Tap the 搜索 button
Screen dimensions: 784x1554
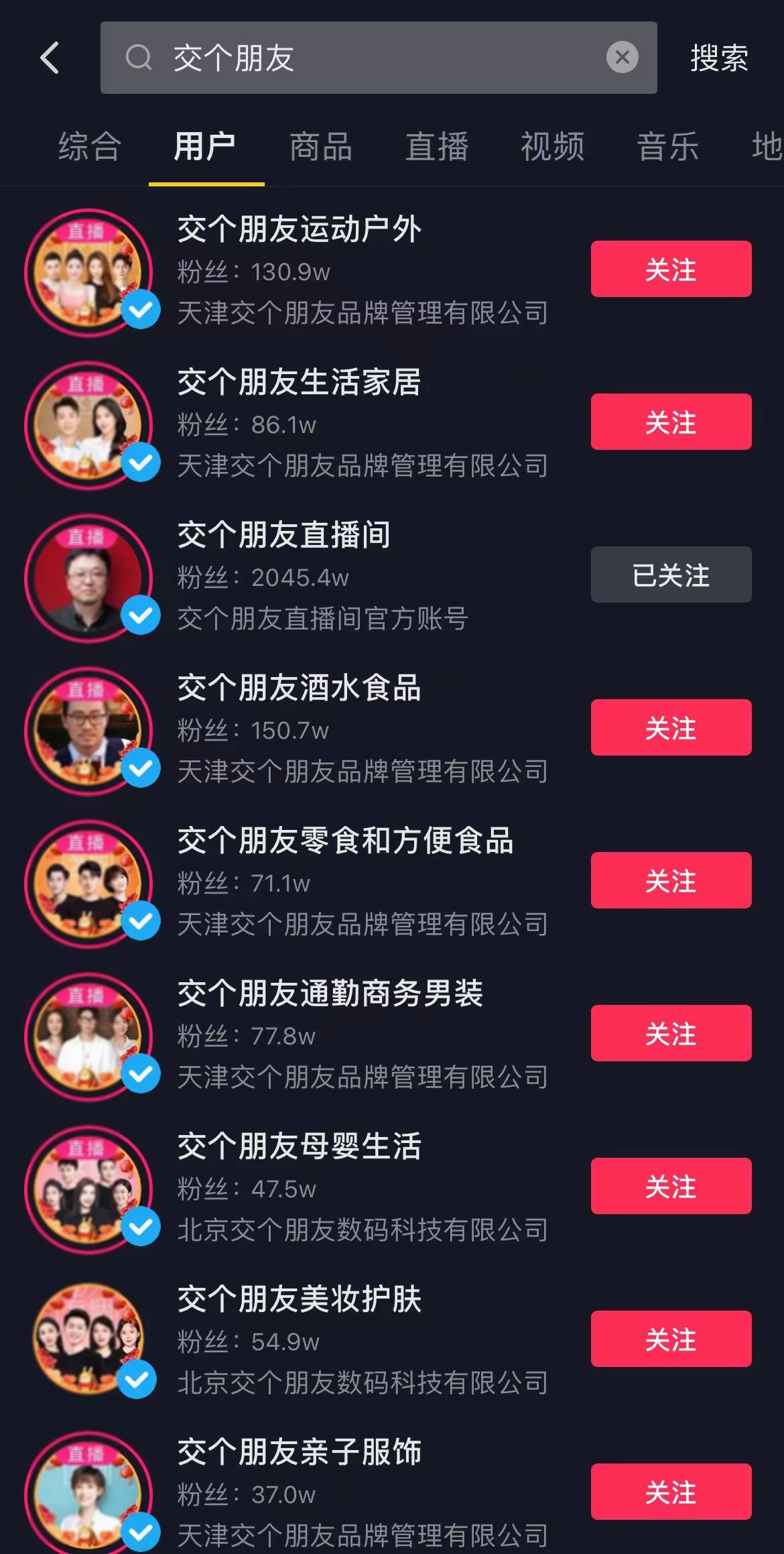719,58
